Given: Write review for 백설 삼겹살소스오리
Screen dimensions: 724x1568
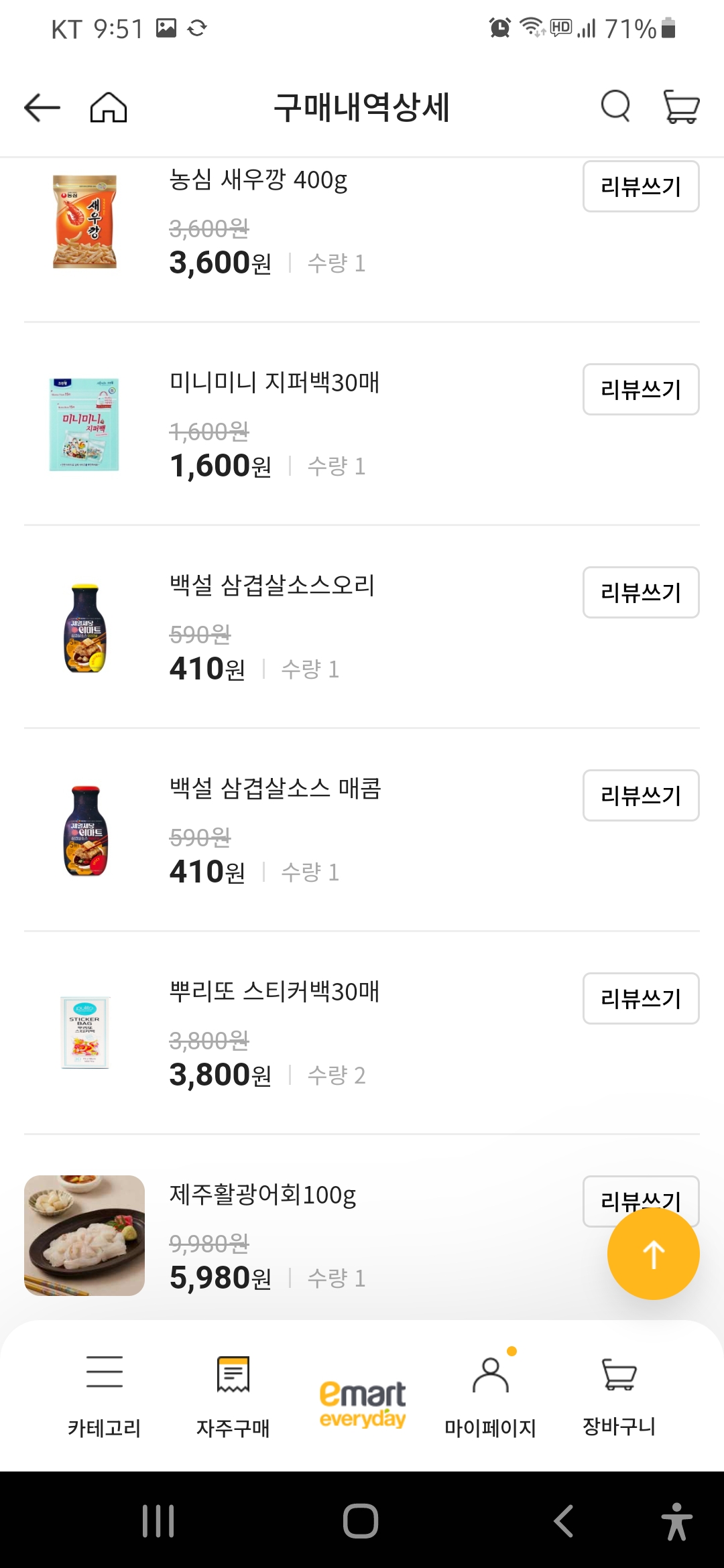Looking at the screenshot, I should (640, 593).
